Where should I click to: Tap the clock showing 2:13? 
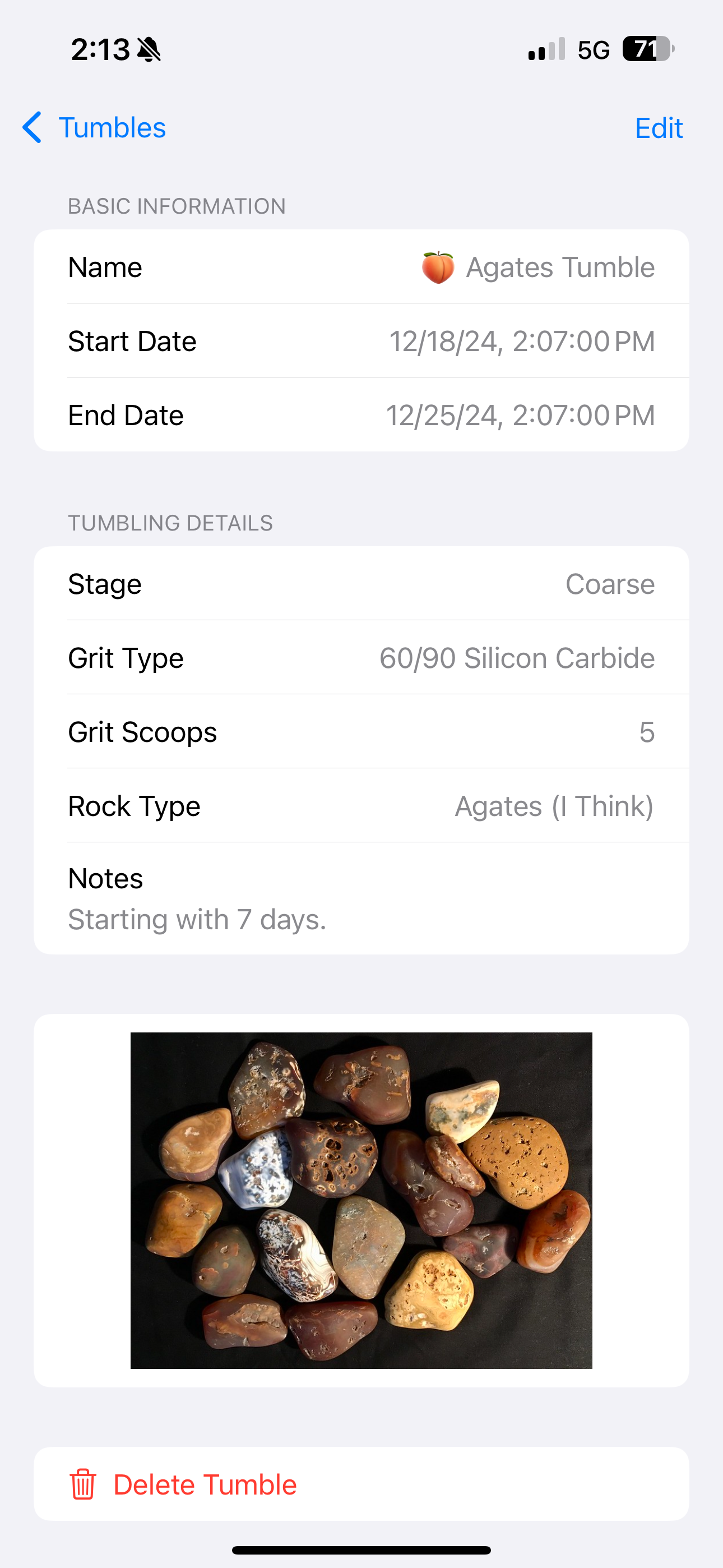click(x=101, y=49)
